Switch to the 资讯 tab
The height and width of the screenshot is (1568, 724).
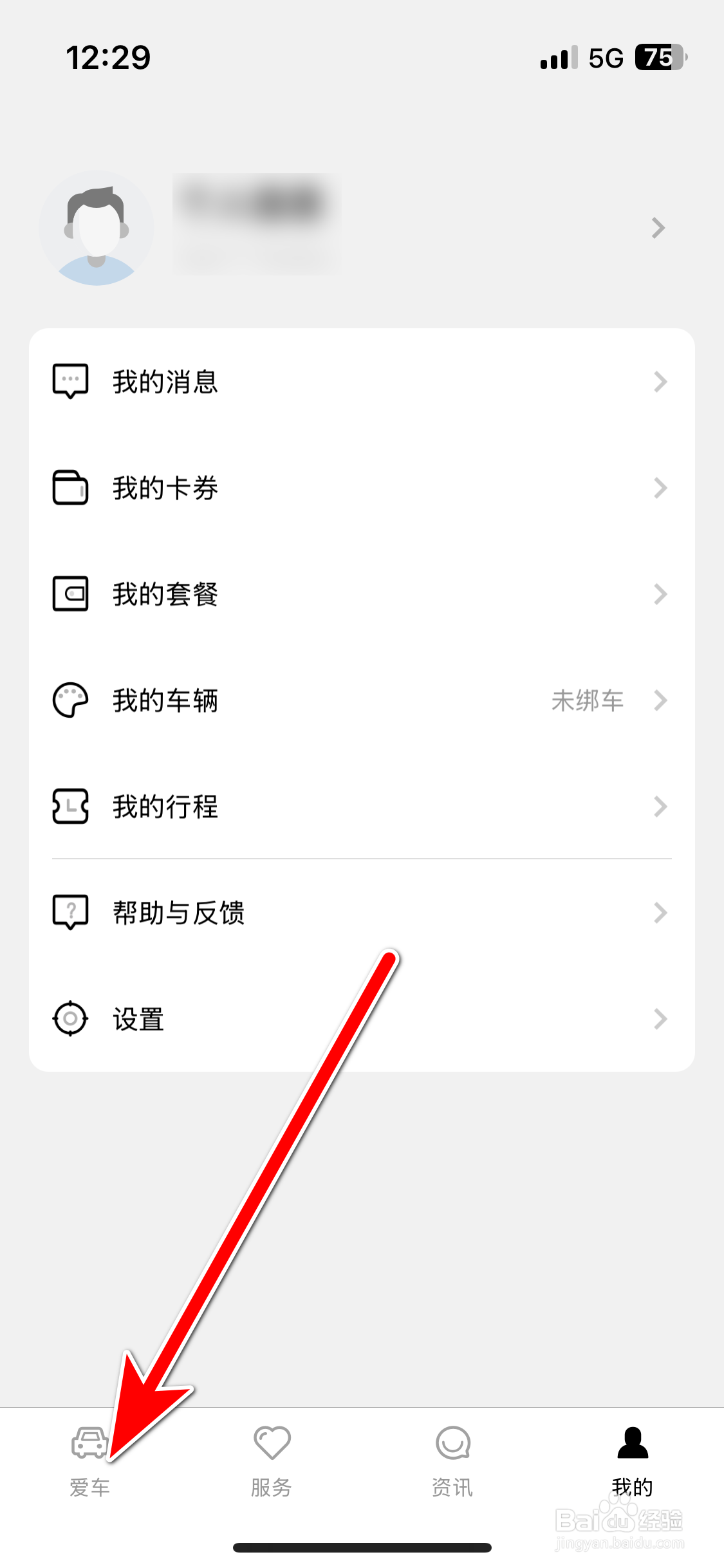click(x=452, y=1487)
